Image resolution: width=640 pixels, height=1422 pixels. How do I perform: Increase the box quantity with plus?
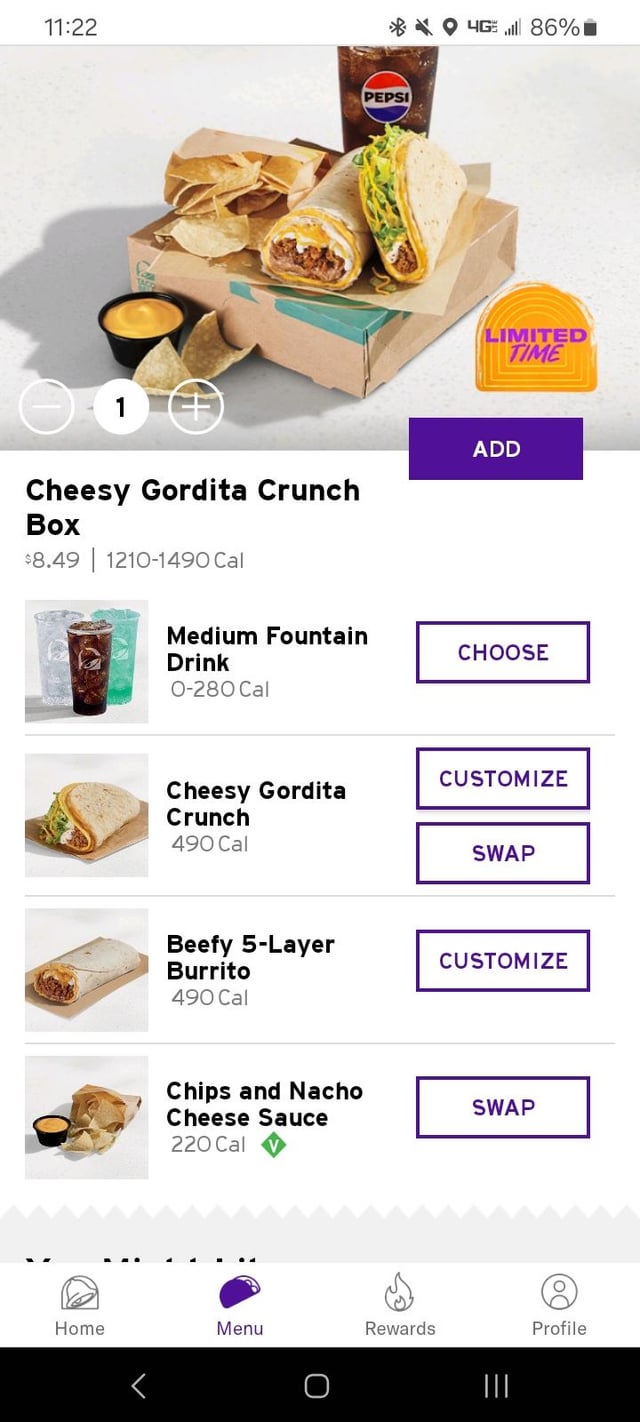pos(196,407)
